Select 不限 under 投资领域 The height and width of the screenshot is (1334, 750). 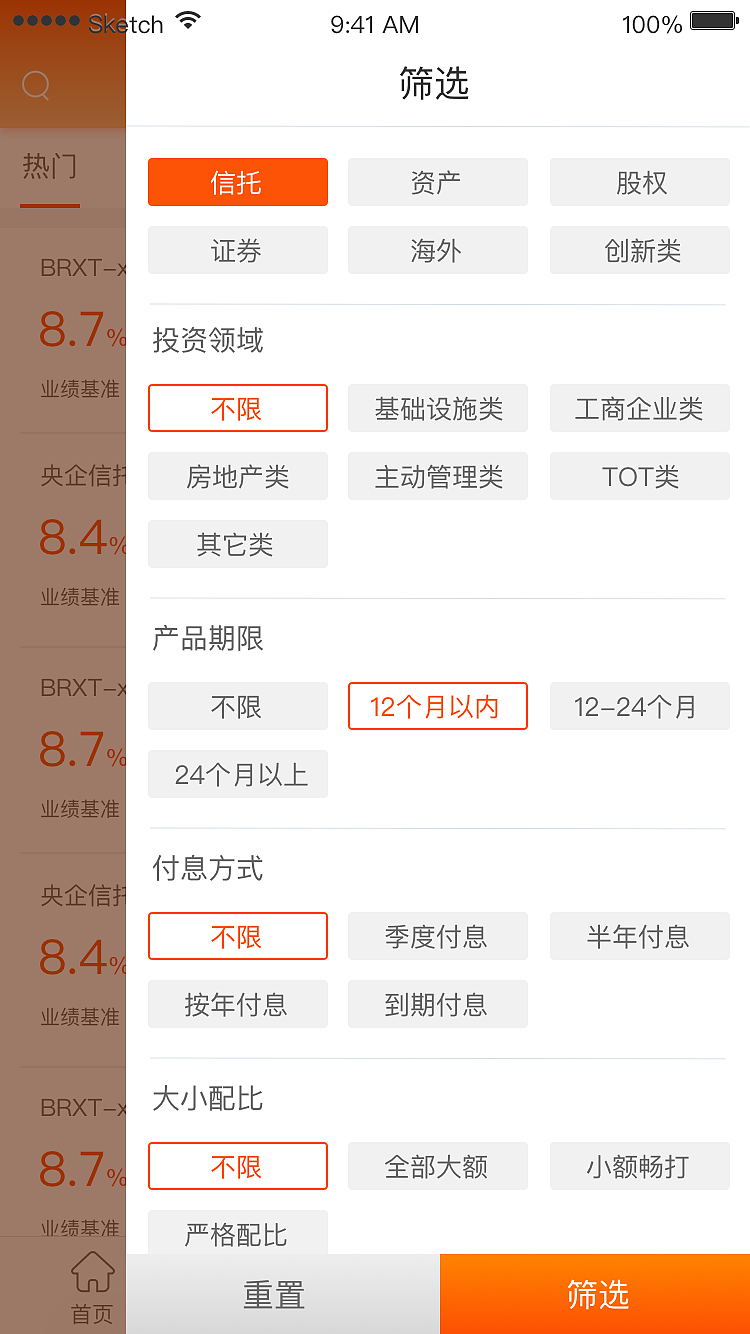pyautogui.click(x=237, y=408)
